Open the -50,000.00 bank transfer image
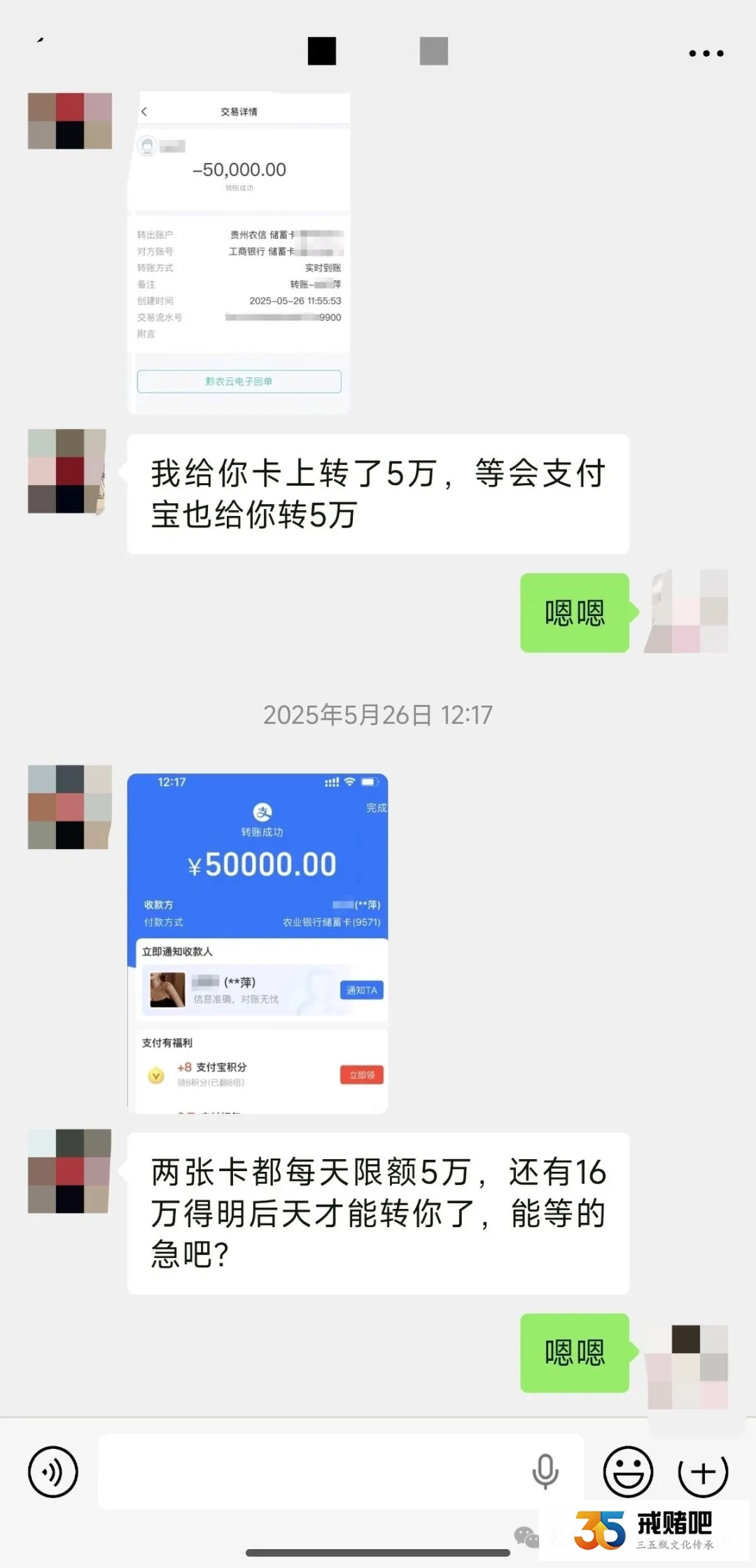 [x=239, y=252]
